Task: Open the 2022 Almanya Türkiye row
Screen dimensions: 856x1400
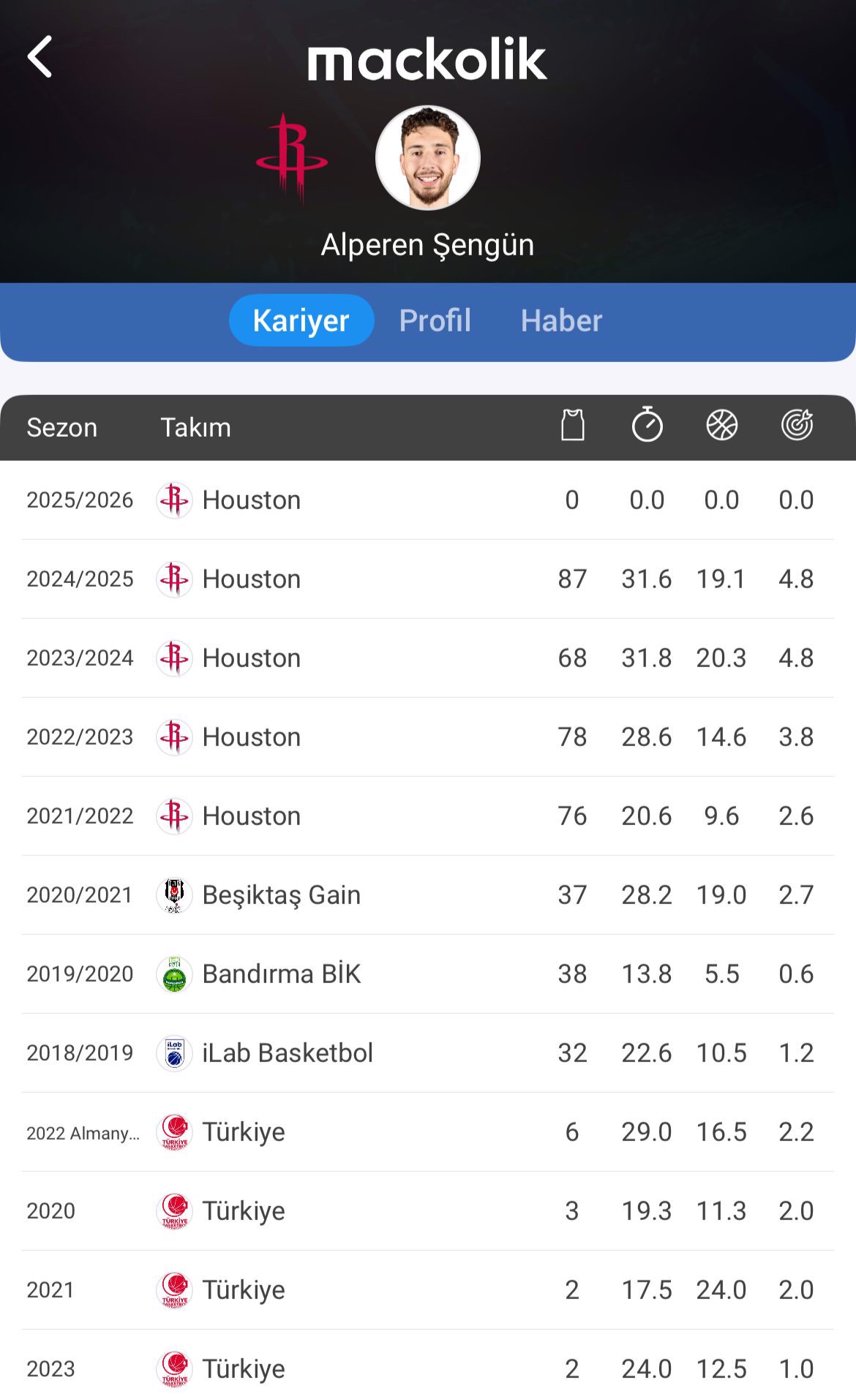Action: 428,1132
